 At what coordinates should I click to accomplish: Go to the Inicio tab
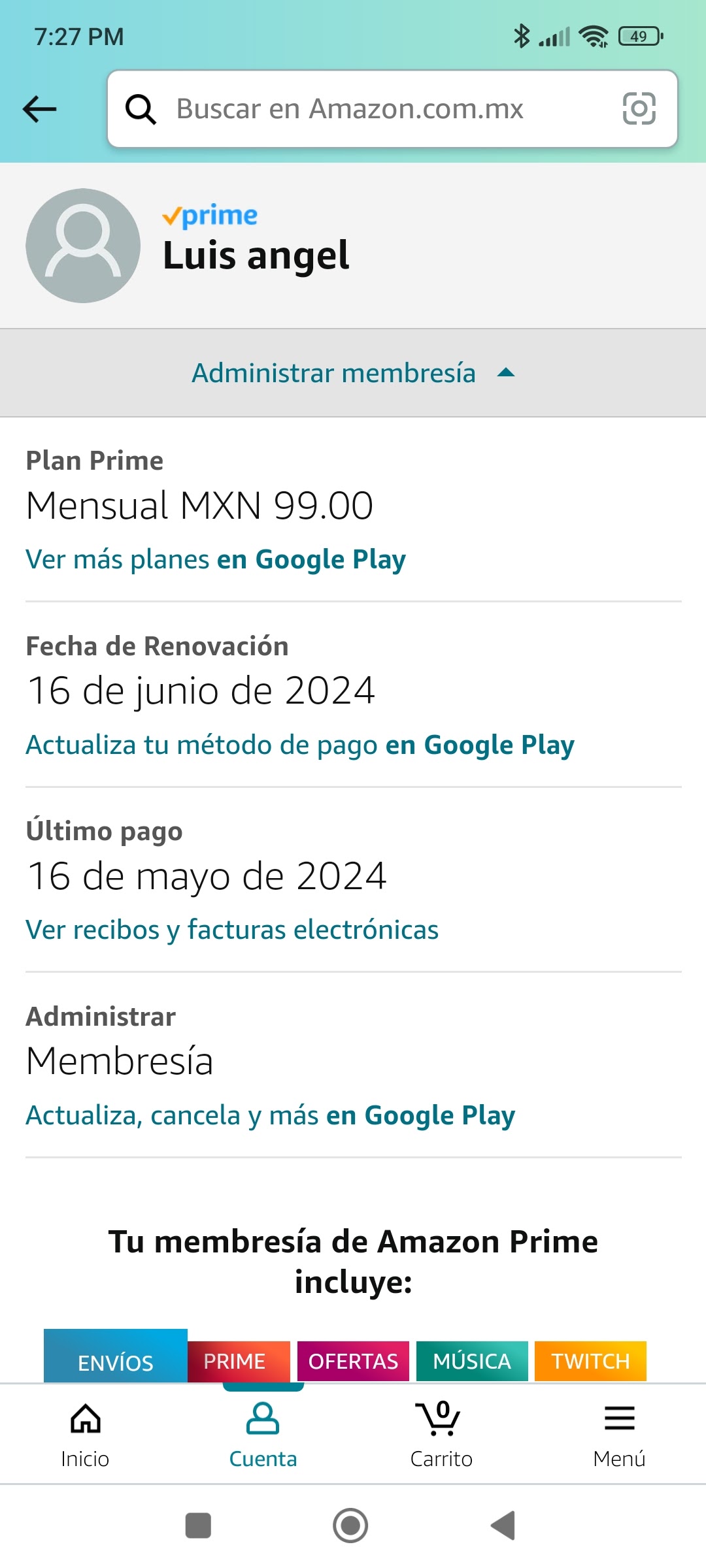tap(86, 1434)
